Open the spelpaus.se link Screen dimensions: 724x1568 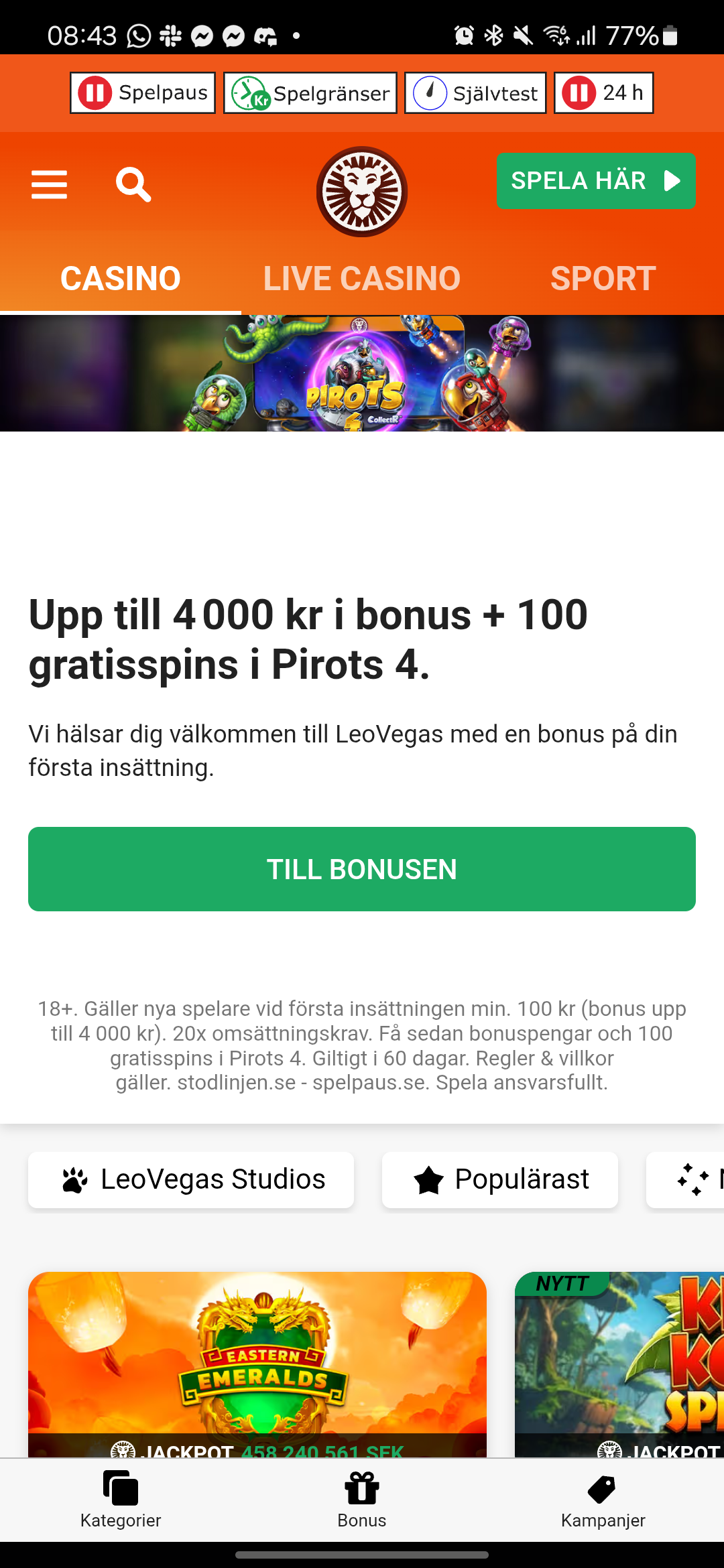pos(368,1082)
